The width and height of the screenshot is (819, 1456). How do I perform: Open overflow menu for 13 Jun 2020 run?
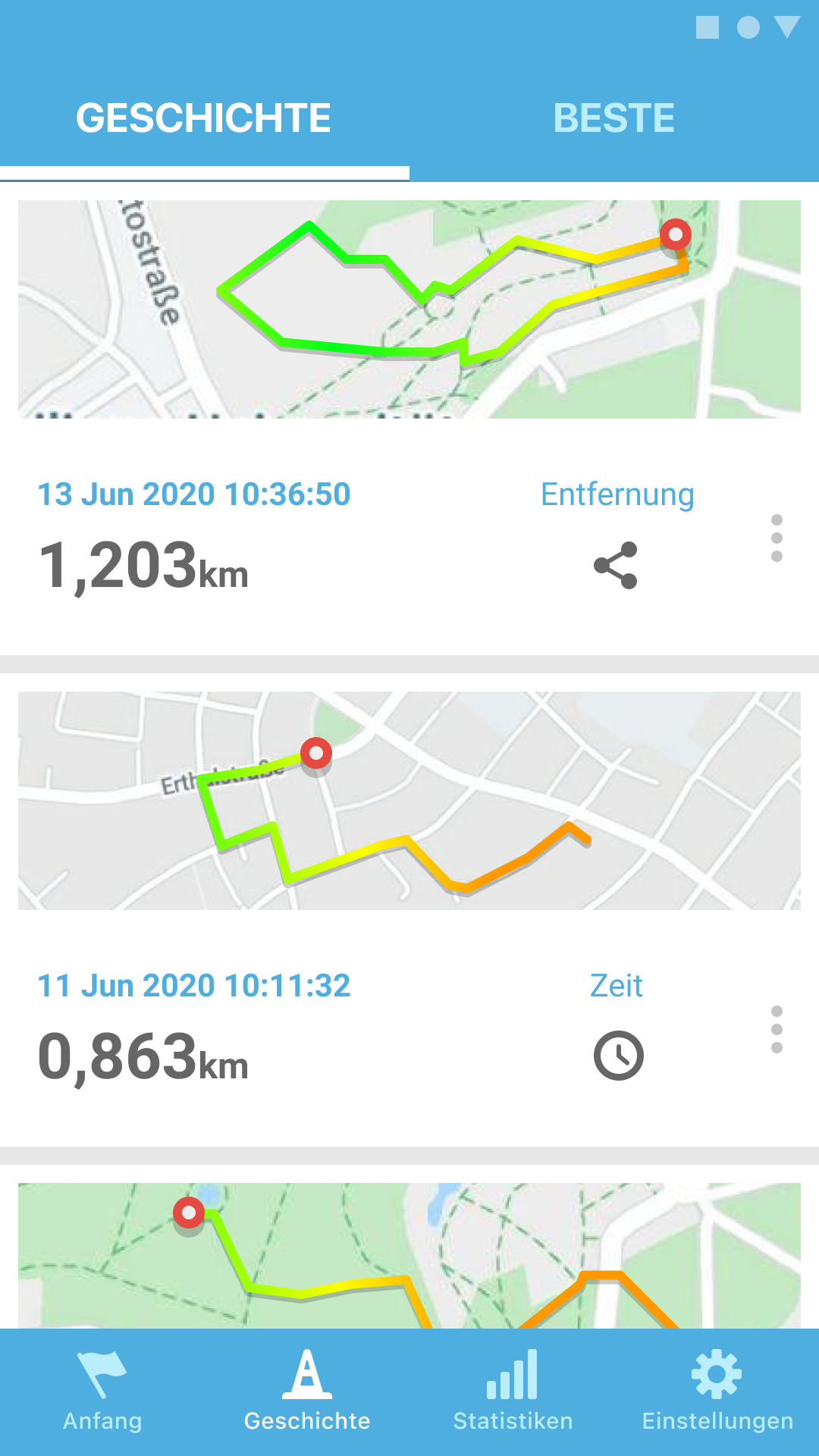tap(777, 538)
